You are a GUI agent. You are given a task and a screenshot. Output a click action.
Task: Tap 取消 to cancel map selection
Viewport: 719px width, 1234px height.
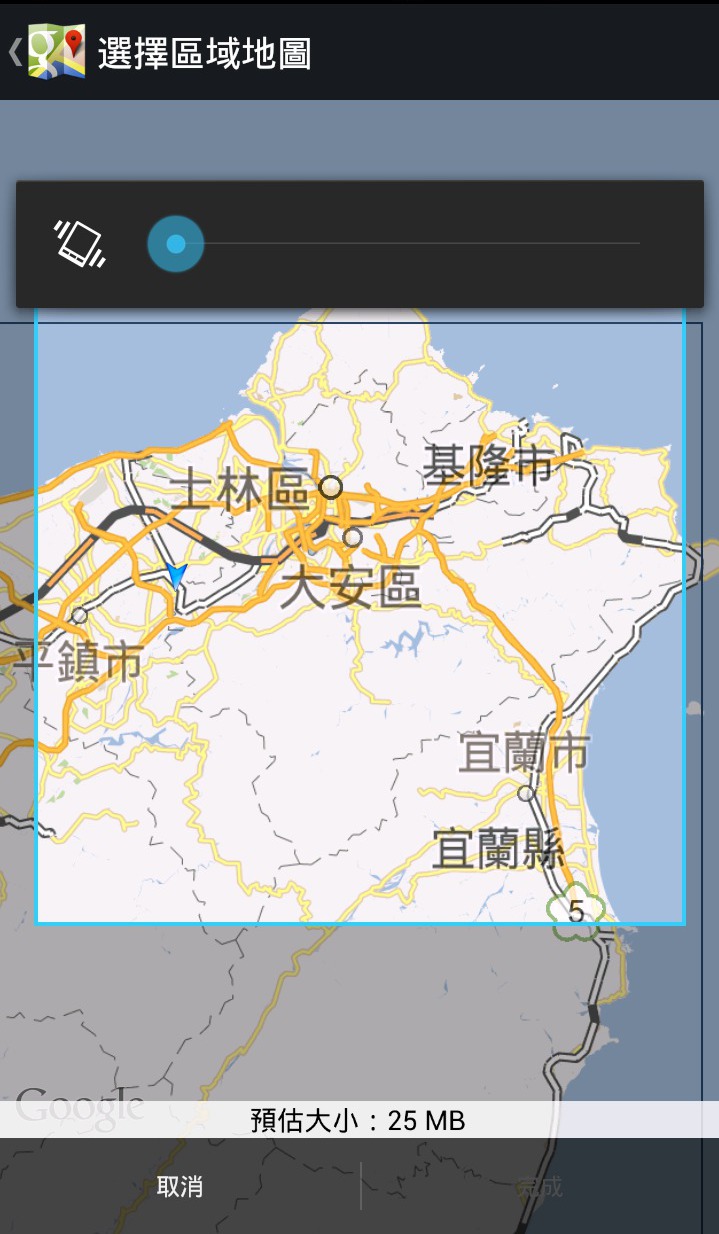[180, 1187]
